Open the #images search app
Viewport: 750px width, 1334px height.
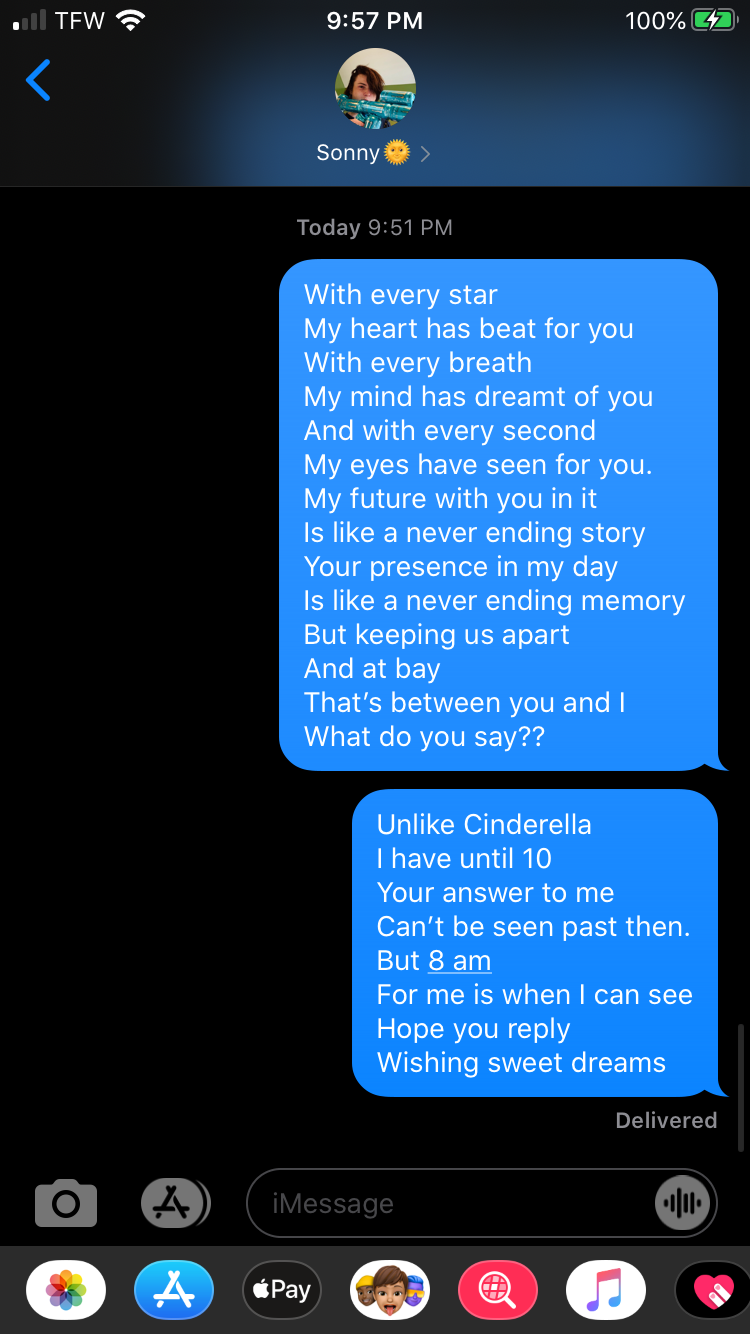[498, 1290]
